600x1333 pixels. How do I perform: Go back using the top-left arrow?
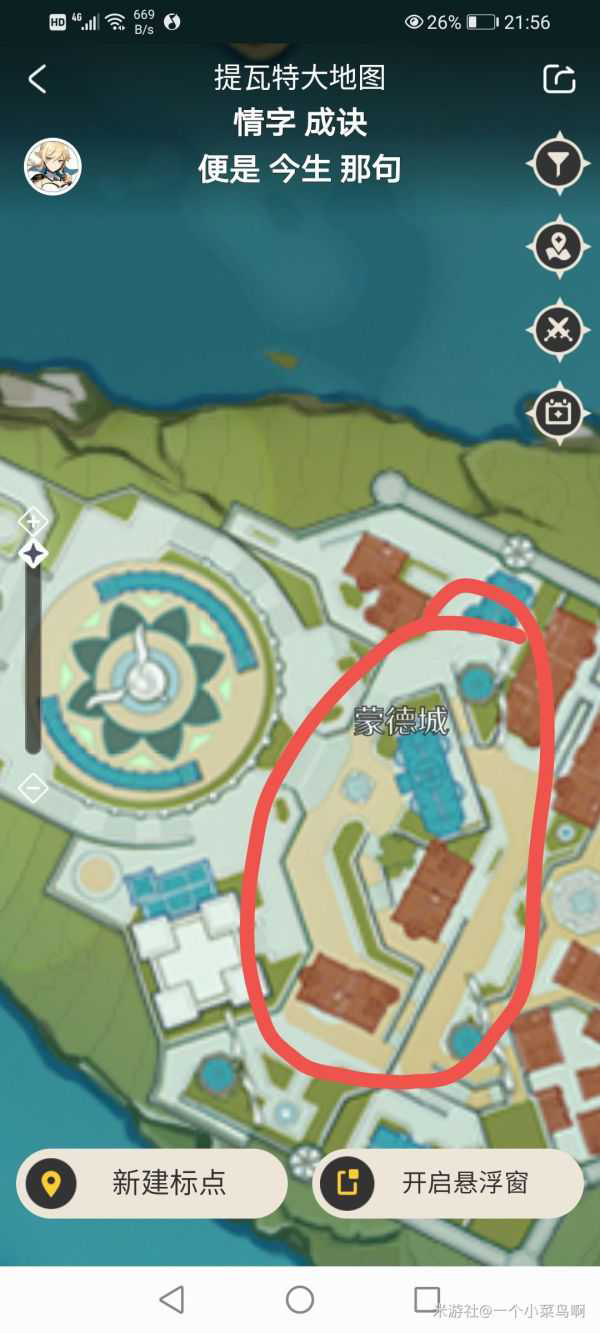38,79
